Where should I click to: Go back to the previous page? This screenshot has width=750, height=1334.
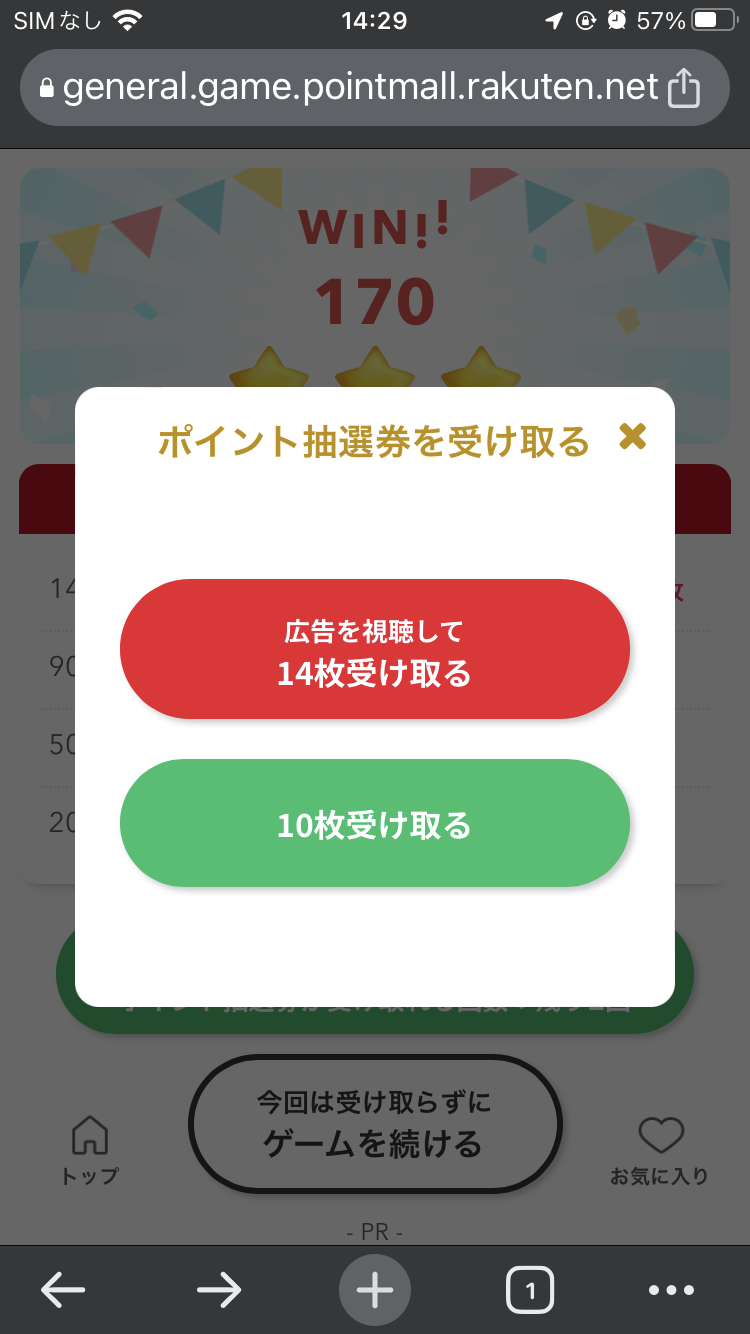coord(63,1290)
